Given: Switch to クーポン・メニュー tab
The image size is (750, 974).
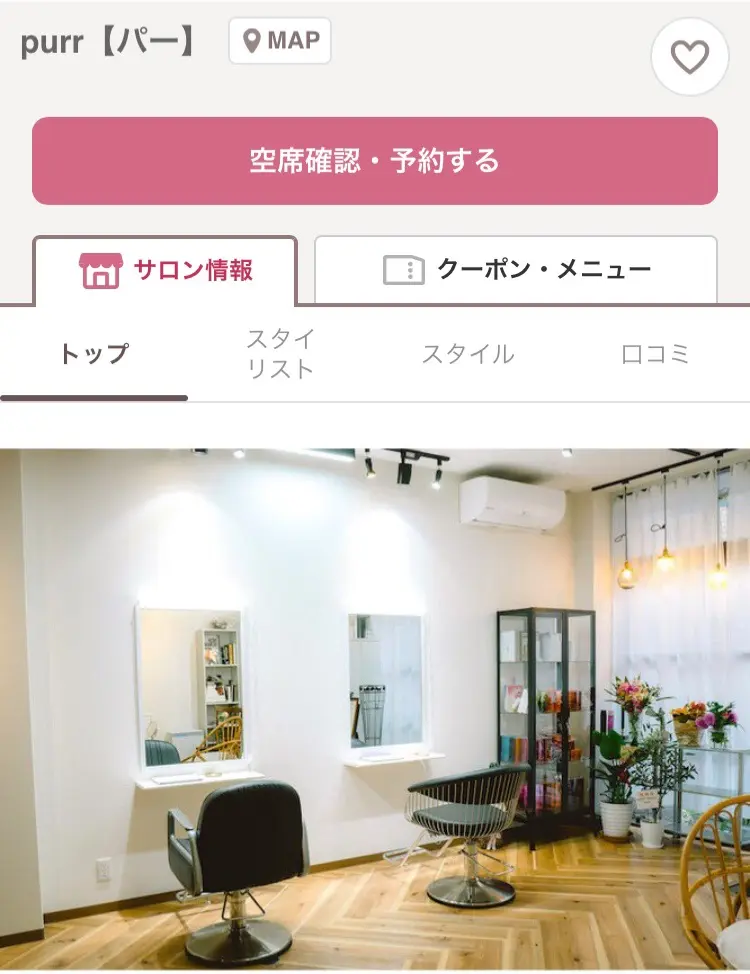Looking at the screenshot, I should point(516,270).
